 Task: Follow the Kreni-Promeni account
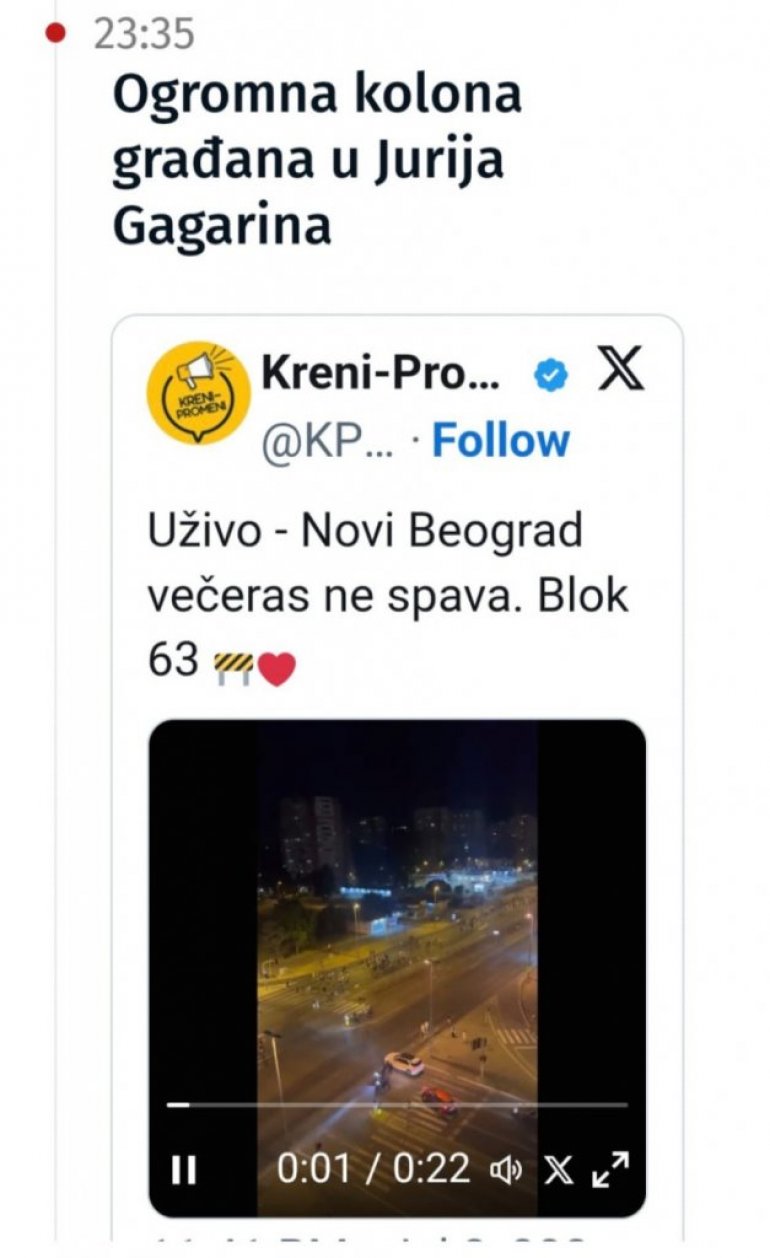point(500,440)
